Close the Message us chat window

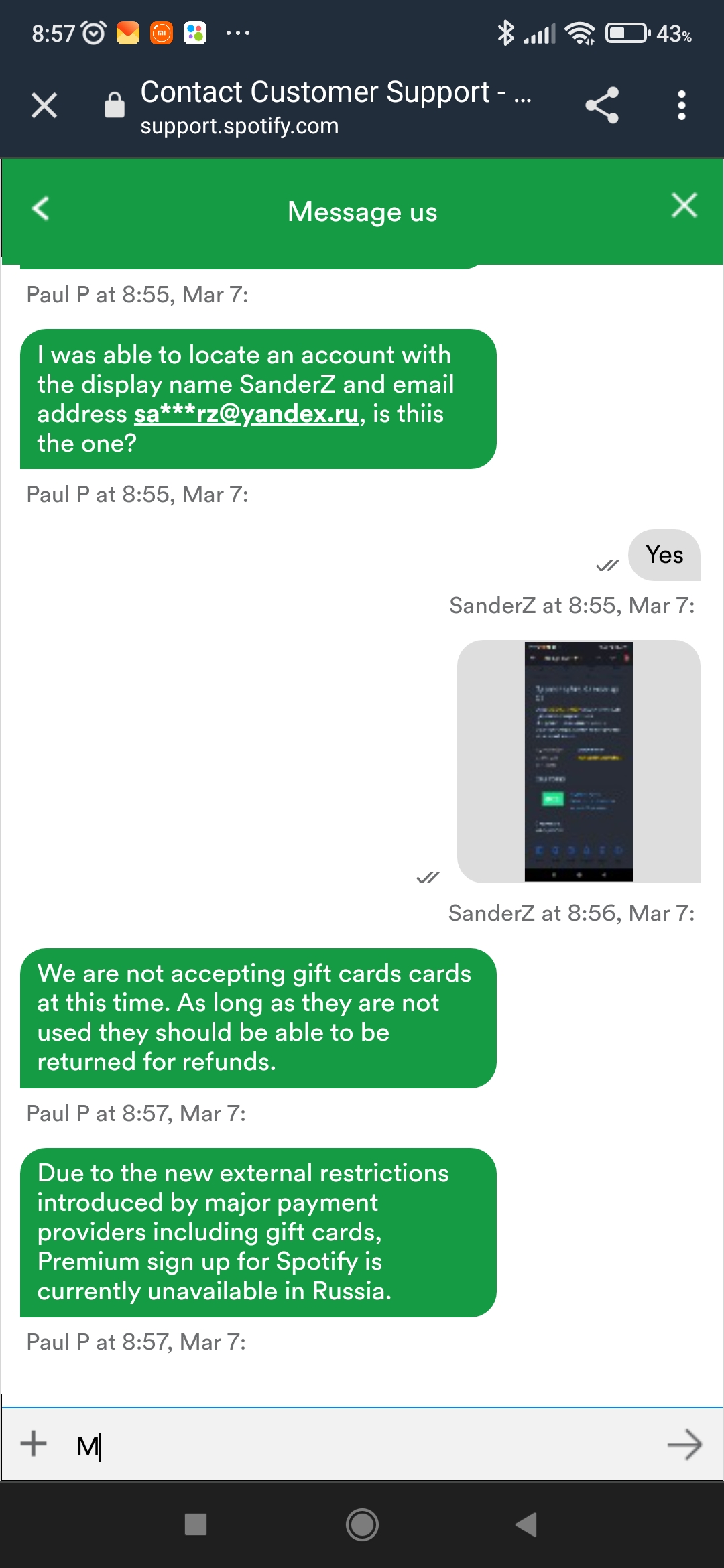(x=684, y=205)
